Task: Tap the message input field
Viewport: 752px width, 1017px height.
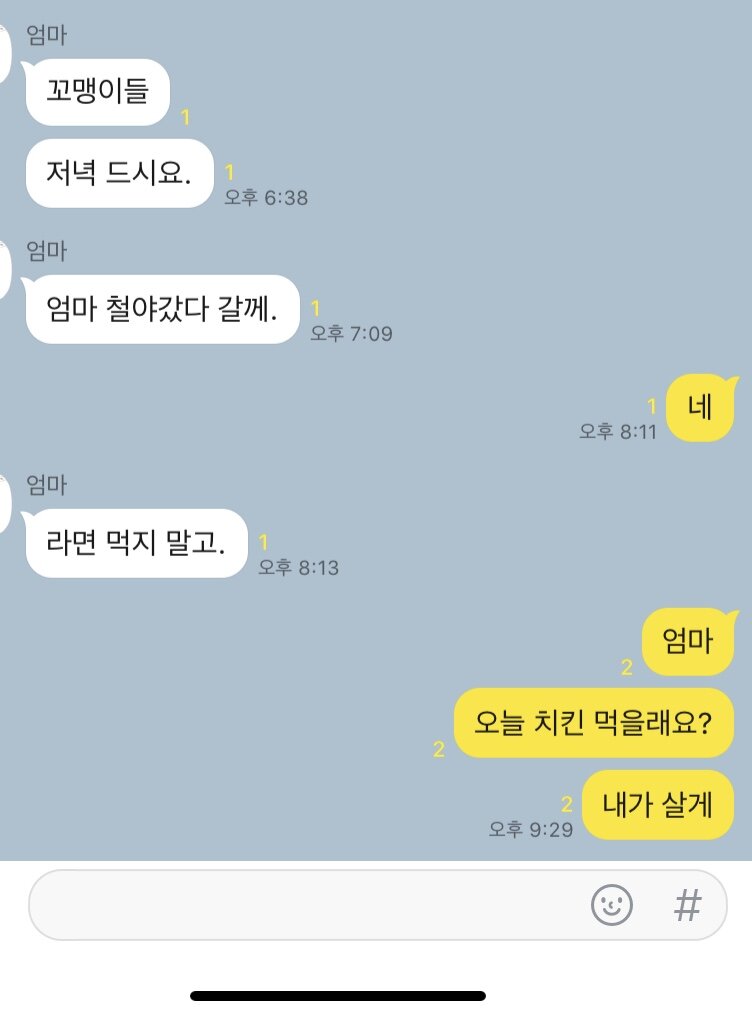Action: (x=300, y=905)
